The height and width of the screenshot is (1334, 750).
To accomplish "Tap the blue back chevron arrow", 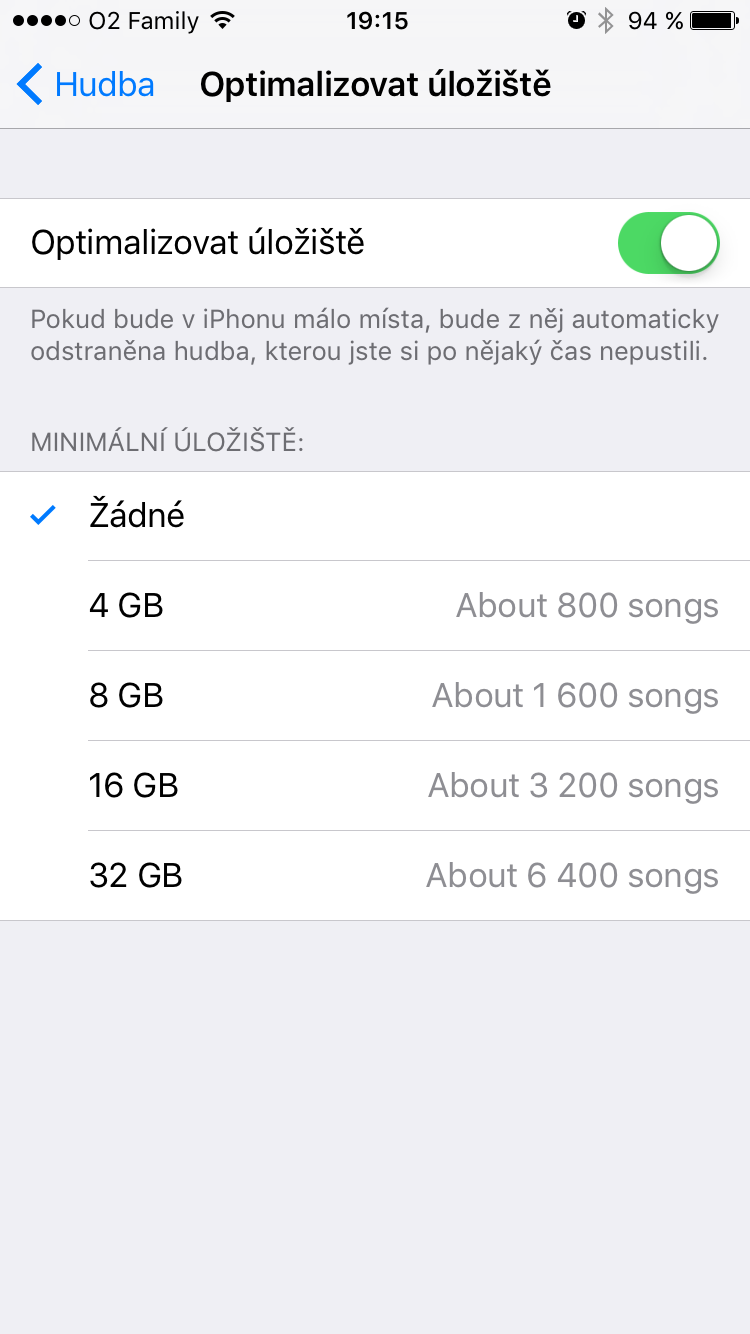I will [x=29, y=84].
